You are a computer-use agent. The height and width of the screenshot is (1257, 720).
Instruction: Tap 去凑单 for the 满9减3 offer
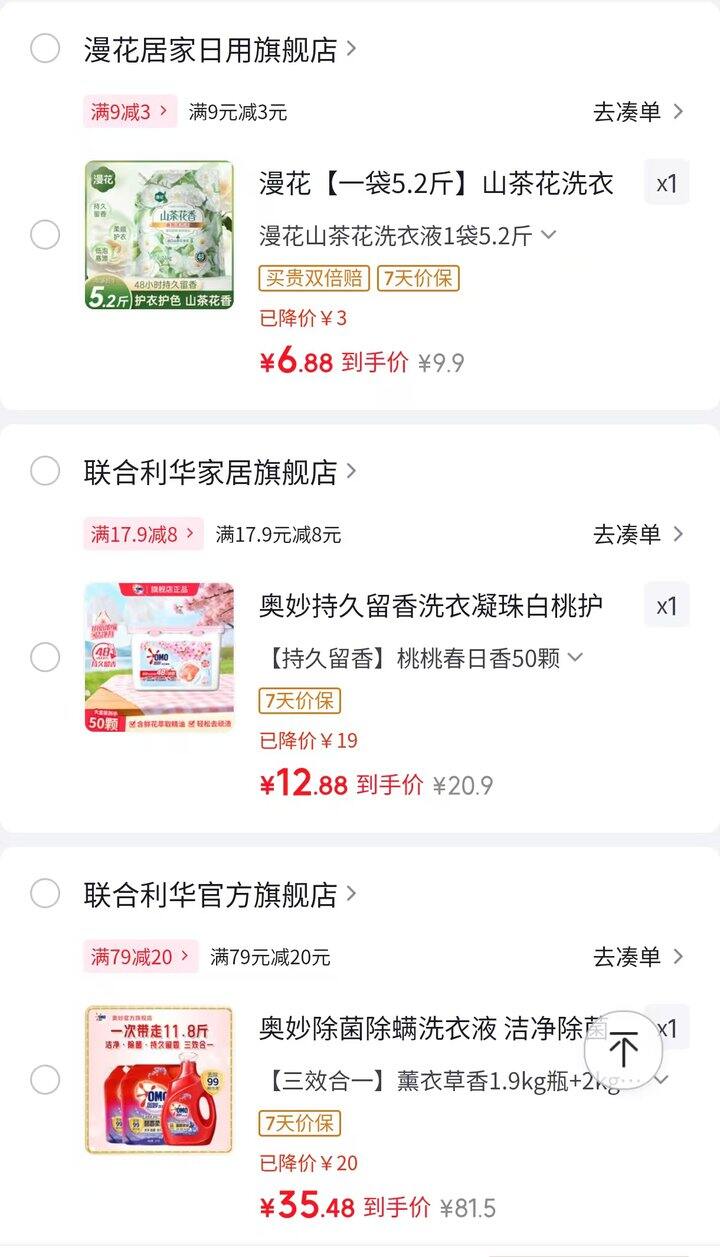click(x=638, y=112)
